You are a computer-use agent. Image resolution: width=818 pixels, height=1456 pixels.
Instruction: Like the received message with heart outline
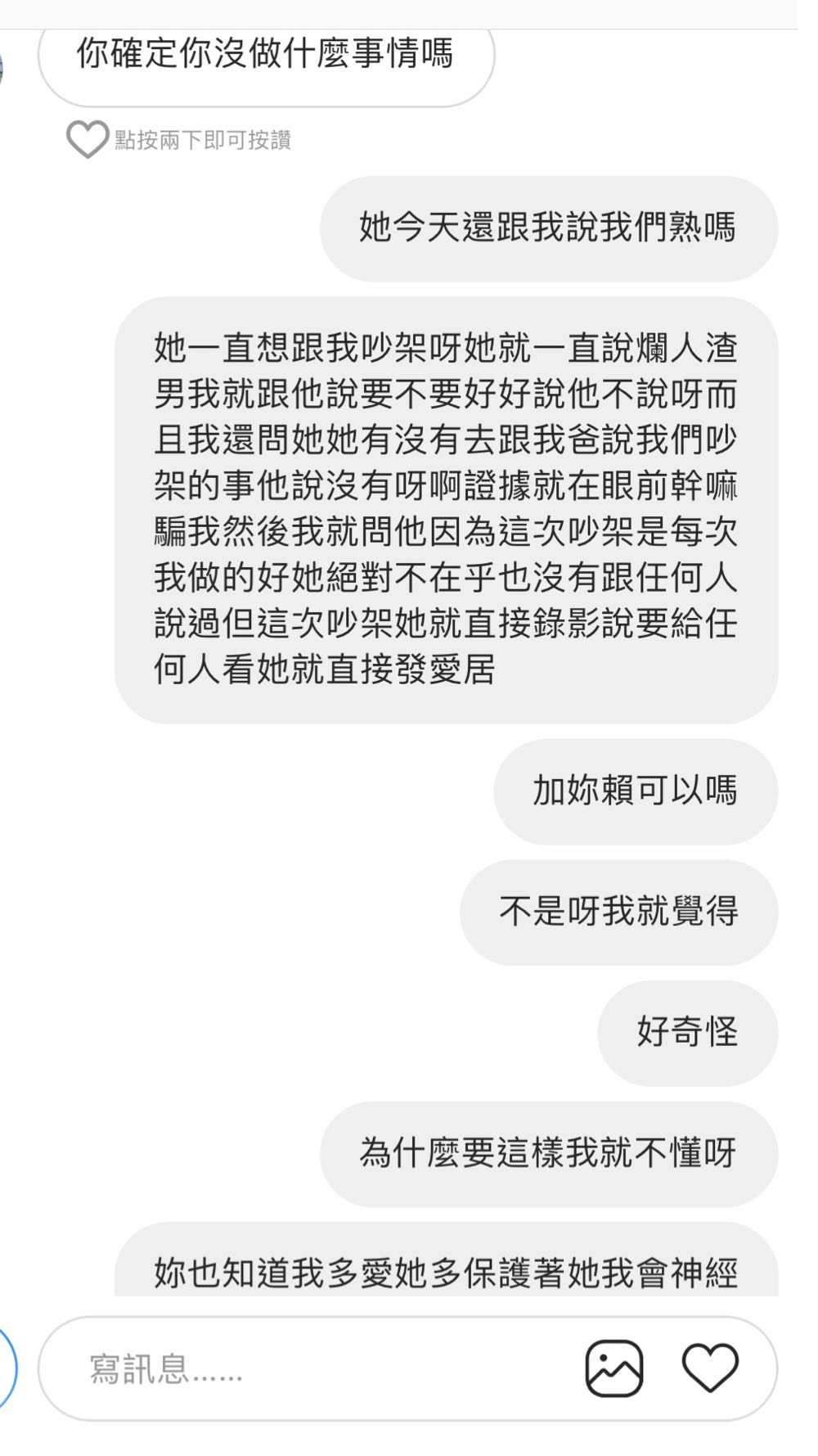[87, 139]
